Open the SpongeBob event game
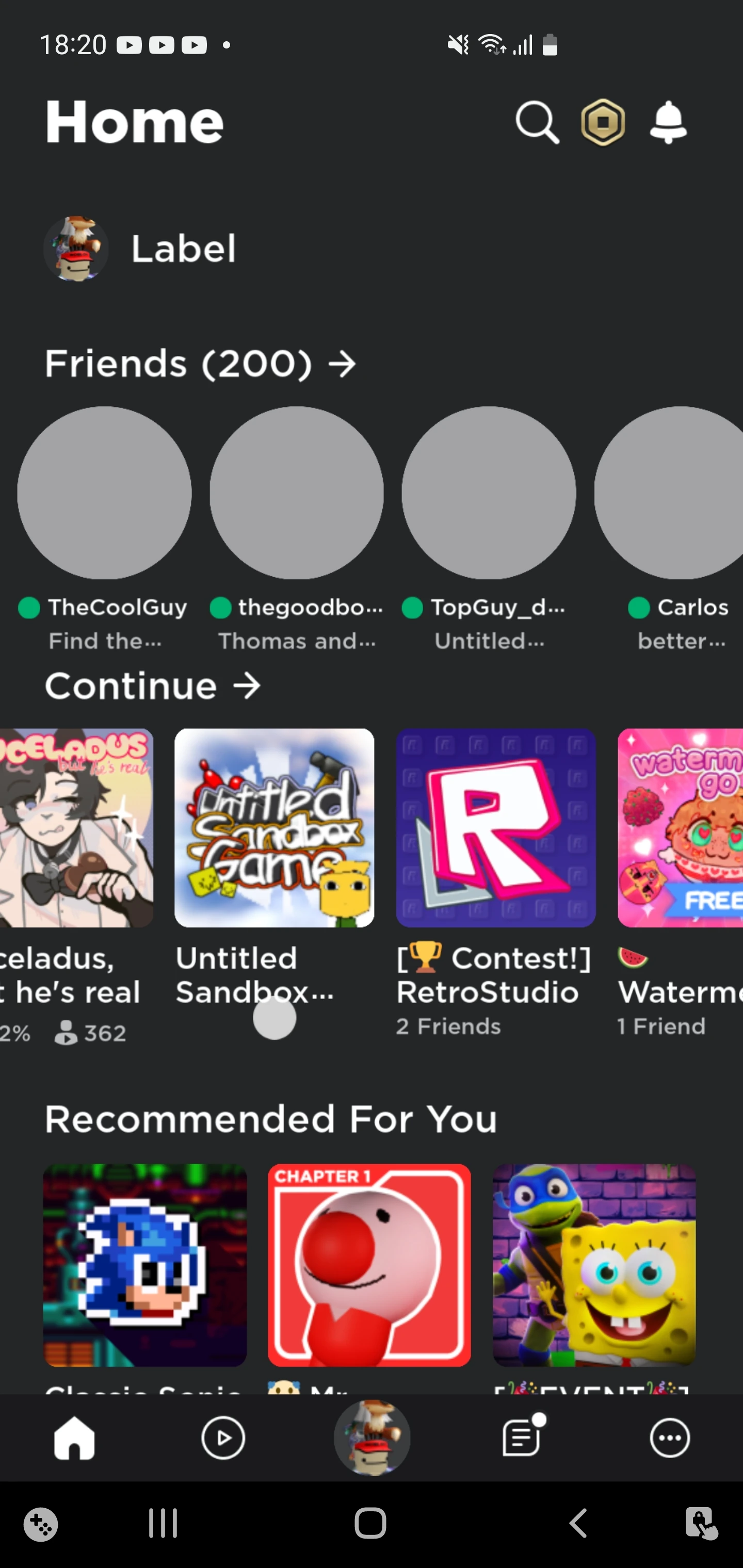The height and width of the screenshot is (1568, 743). tap(594, 1265)
